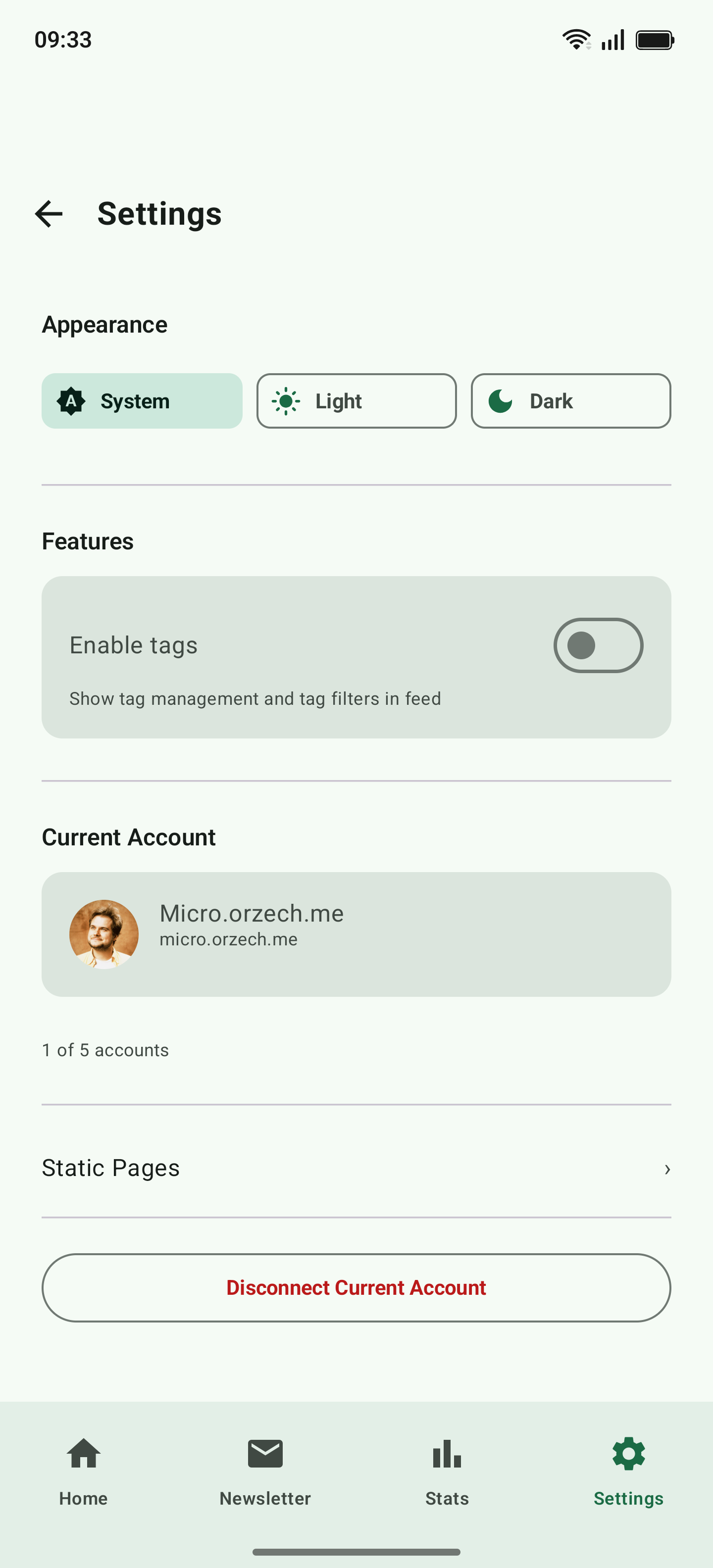Switch appearance to Light
The width and height of the screenshot is (713, 1568).
pyautogui.click(x=356, y=401)
